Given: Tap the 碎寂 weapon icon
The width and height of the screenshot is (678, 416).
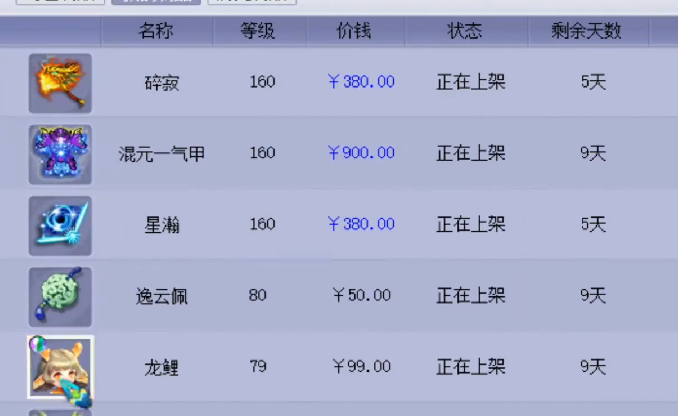Looking at the screenshot, I should 60,83.
